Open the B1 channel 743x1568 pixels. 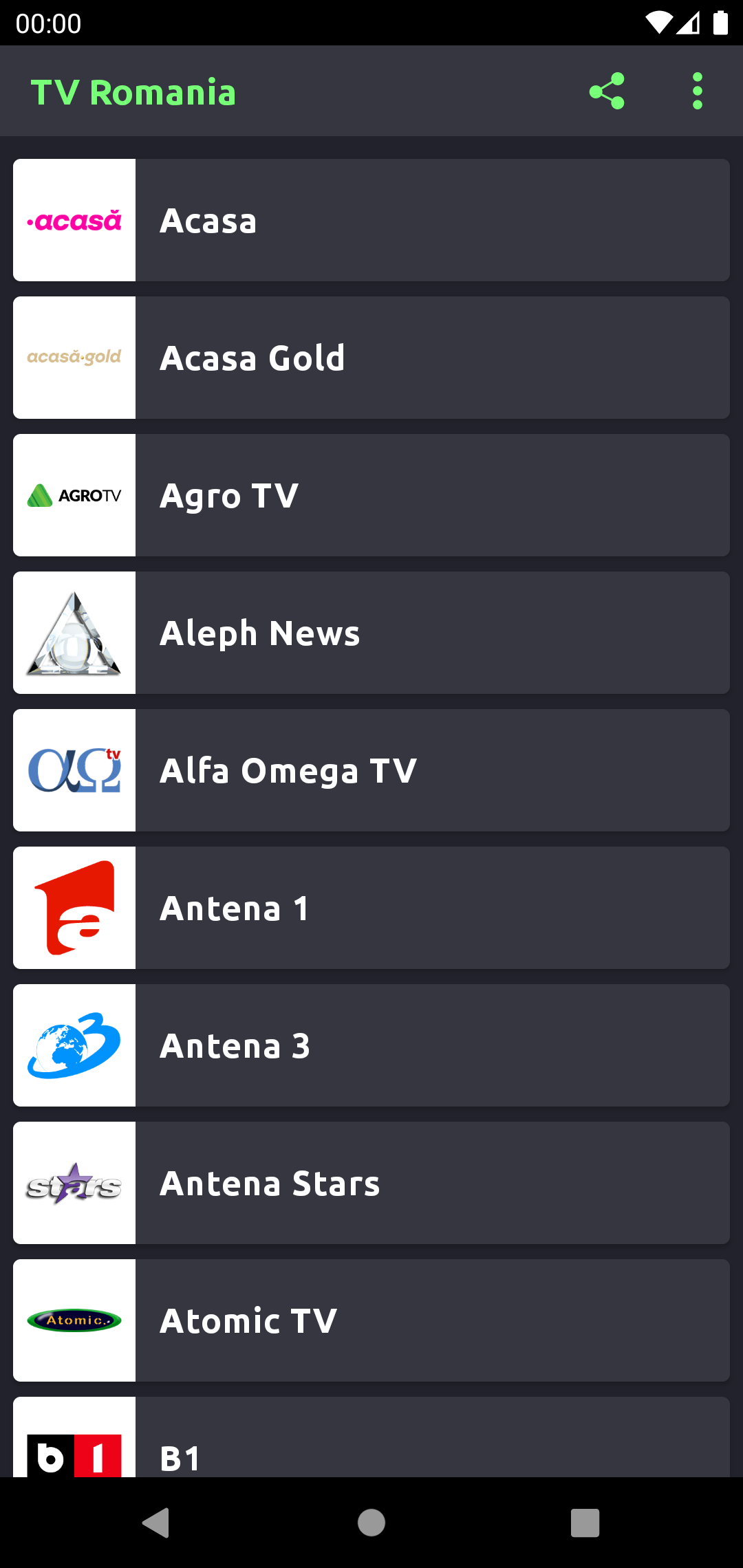371,1441
